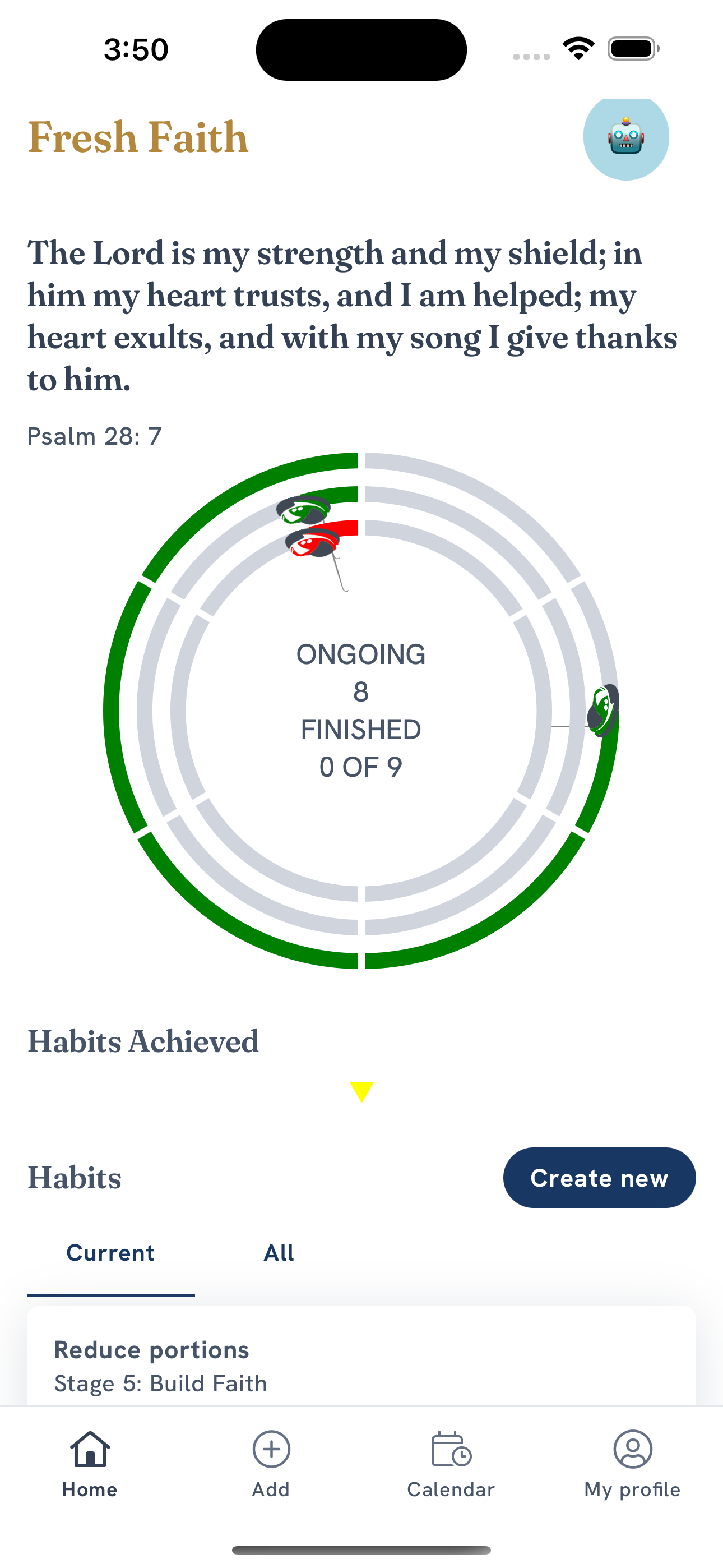
Task: Open the robot assistant avatar
Action: [x=625, y=137]
